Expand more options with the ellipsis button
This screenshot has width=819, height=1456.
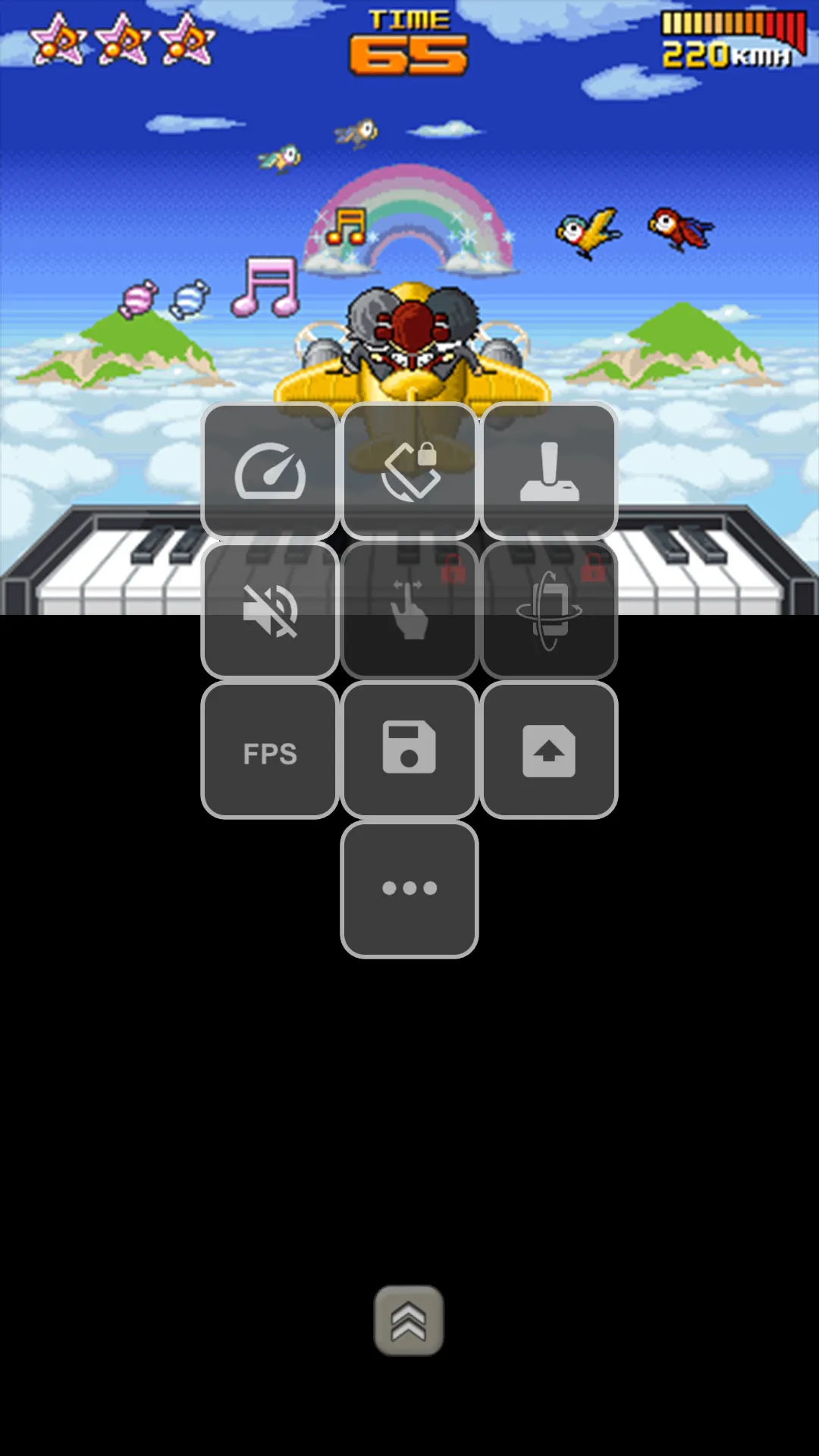pos(409,887)
